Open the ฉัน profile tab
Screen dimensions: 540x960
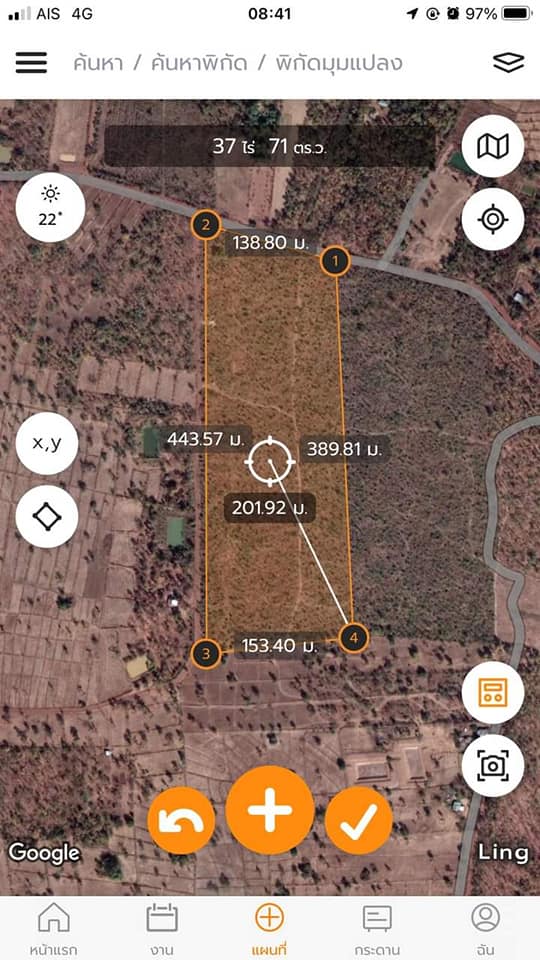click(x=486, y=930)
